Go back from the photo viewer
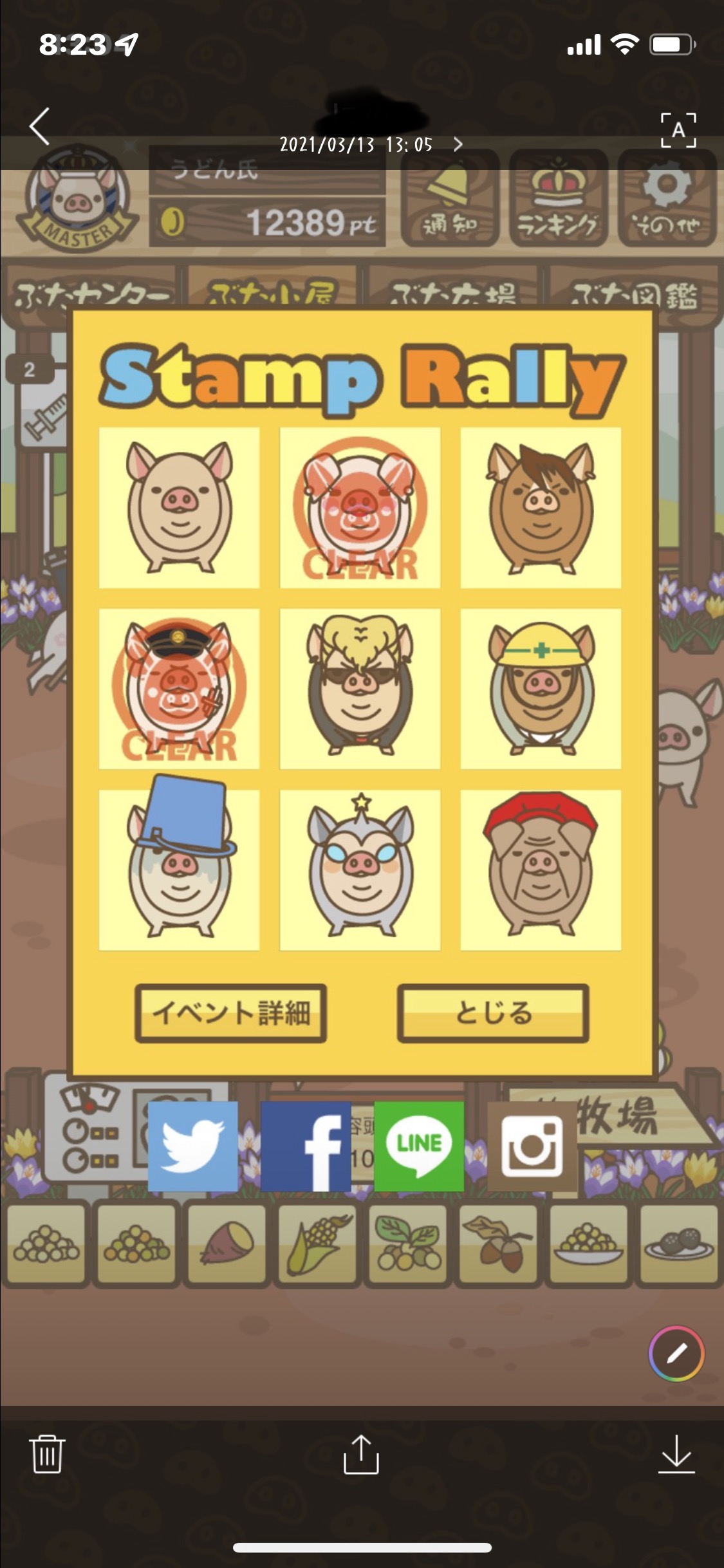This screenshot has height=1568, width=724. (x=40, y=126)
